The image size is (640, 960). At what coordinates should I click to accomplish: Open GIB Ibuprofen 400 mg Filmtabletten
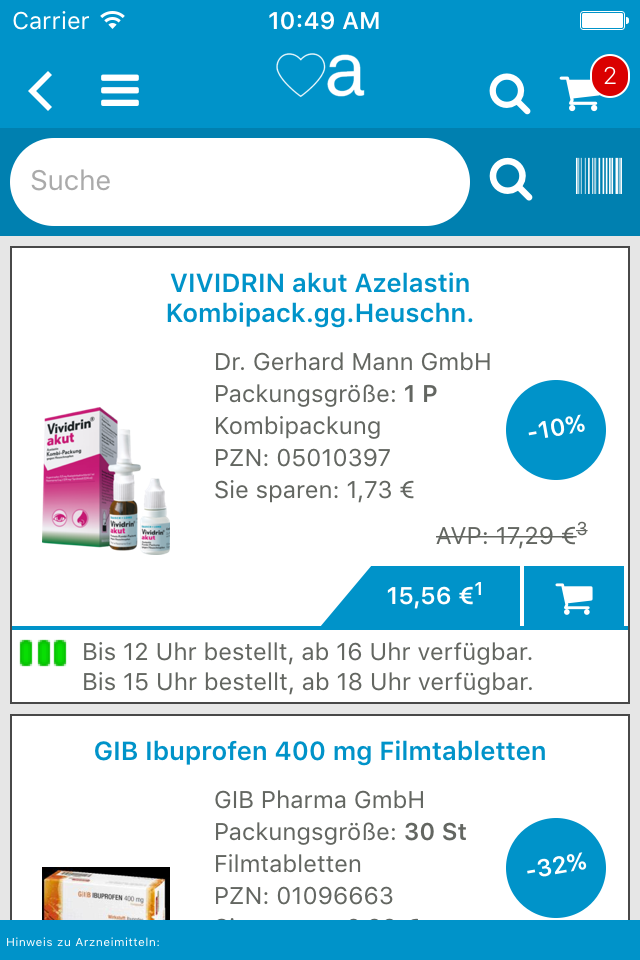[320, 751]
